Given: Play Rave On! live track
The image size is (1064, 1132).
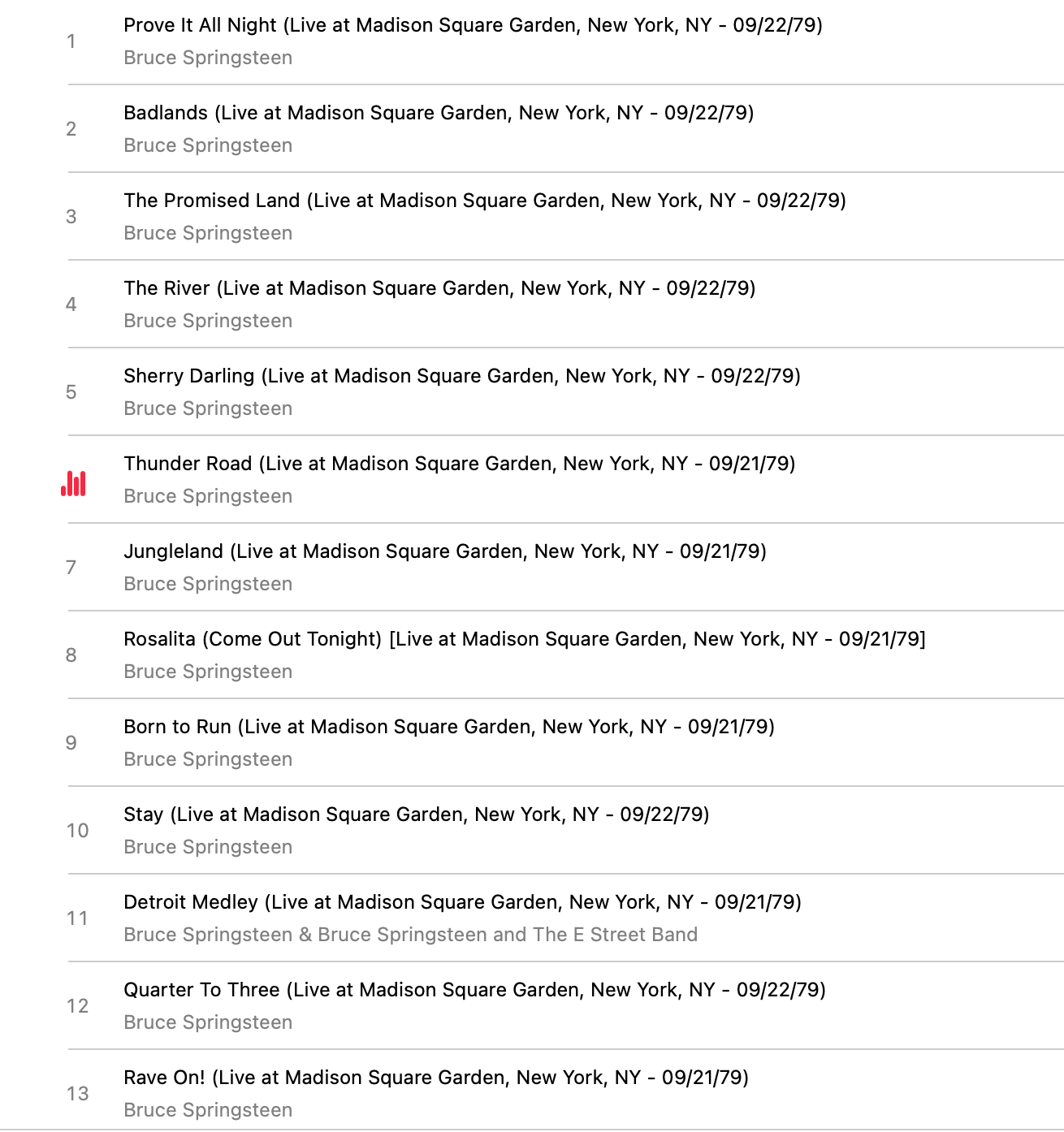Looking at the screenshot, I should 435,1078.
